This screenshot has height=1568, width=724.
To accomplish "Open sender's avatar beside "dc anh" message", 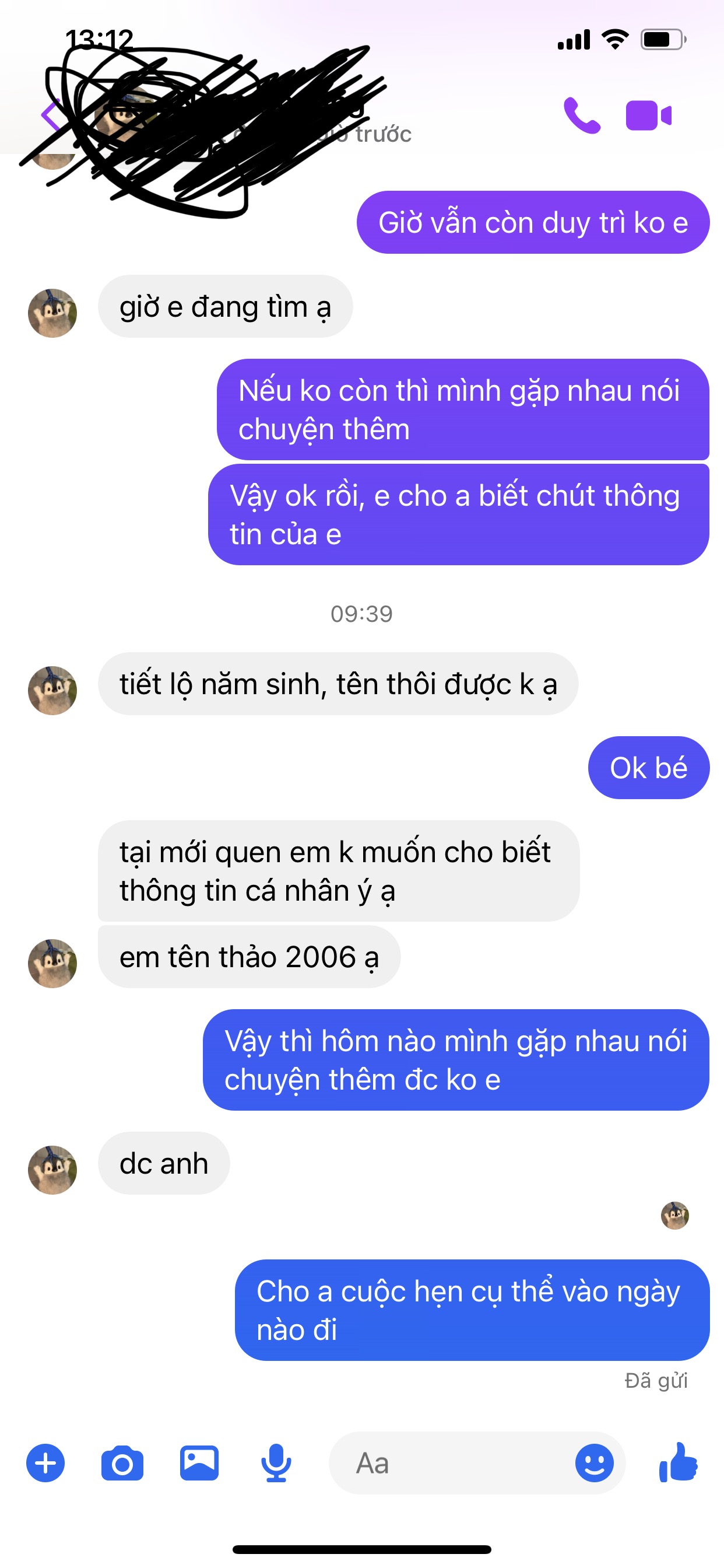I will point(52,1170).
